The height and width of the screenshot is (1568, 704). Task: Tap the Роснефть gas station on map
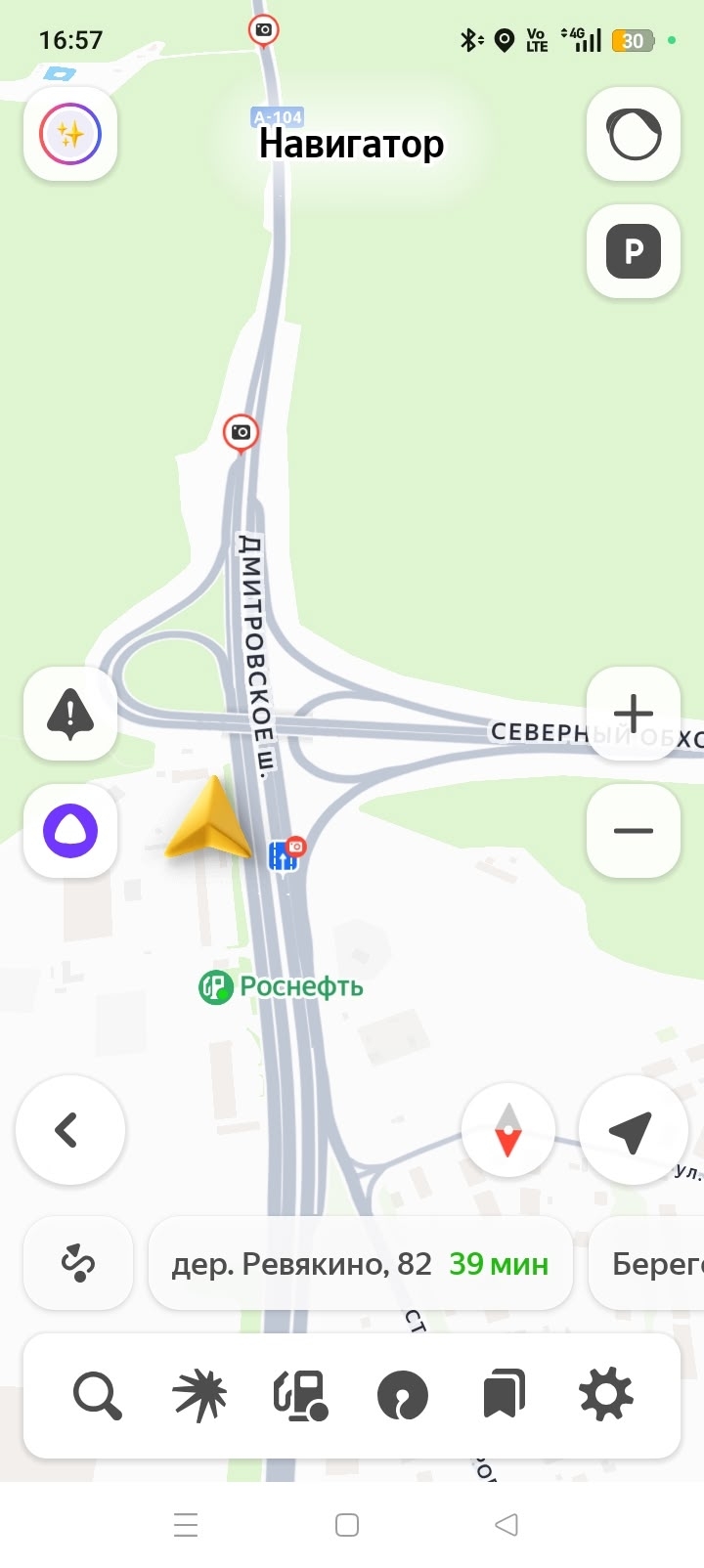280,987
